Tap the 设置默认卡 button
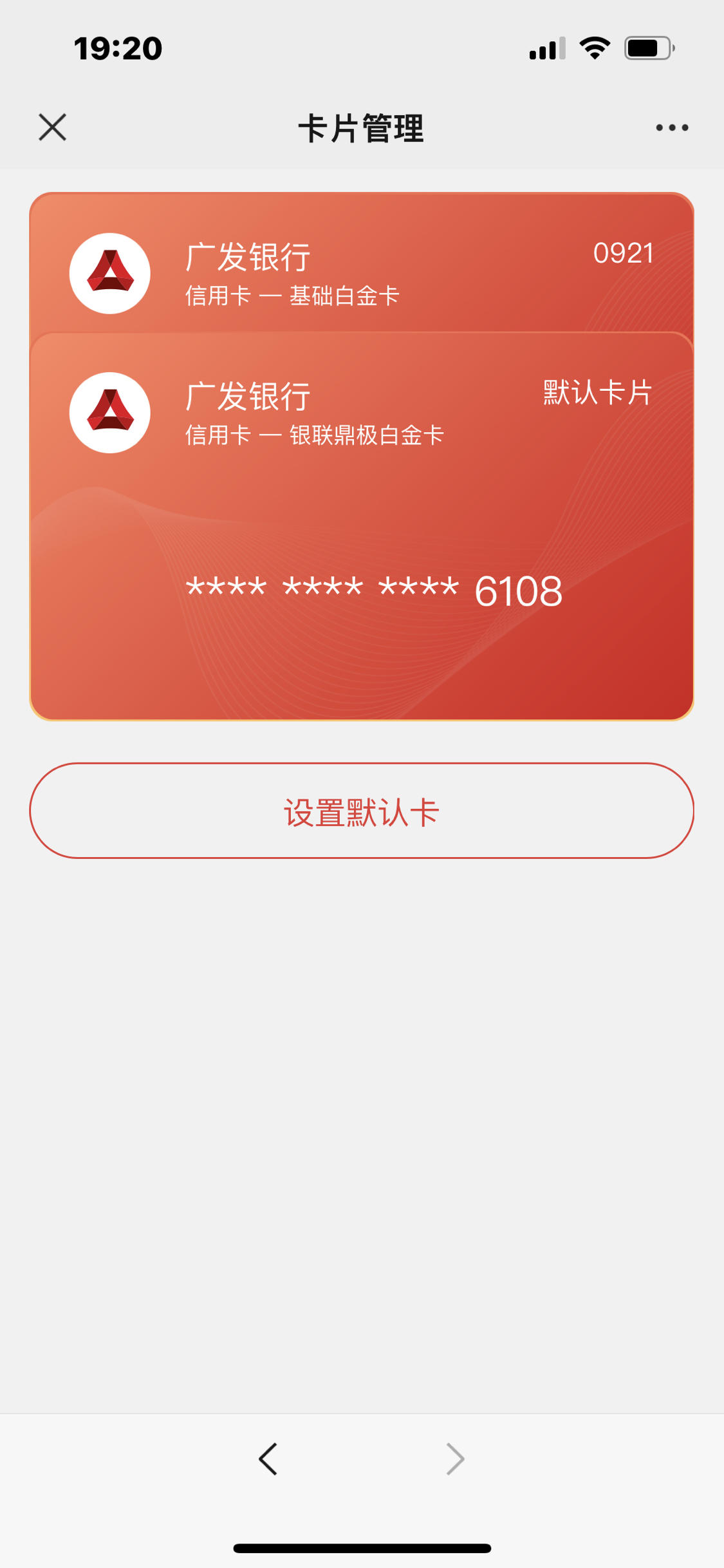 pos(362,811)
